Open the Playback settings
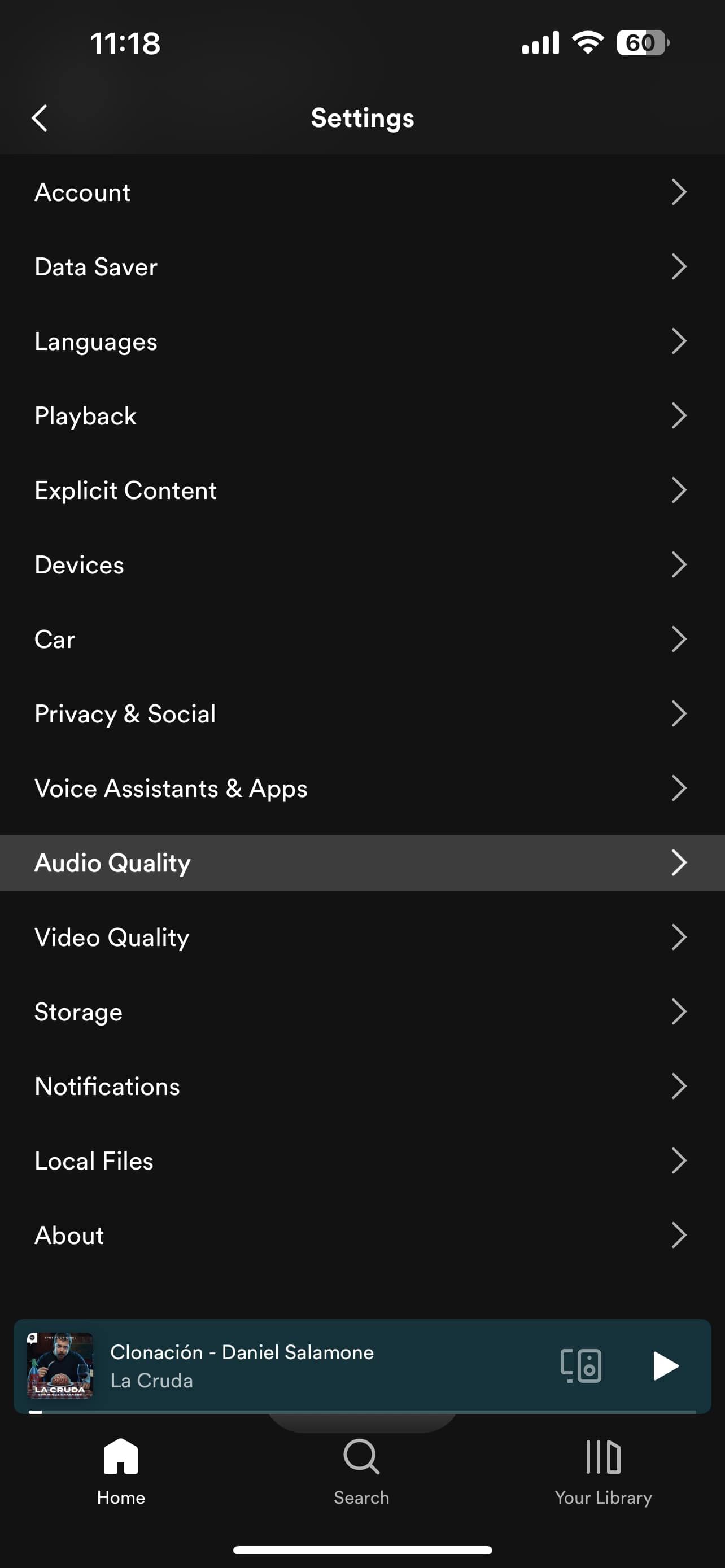Screen dimensions: 725x1568 [362, 416]
